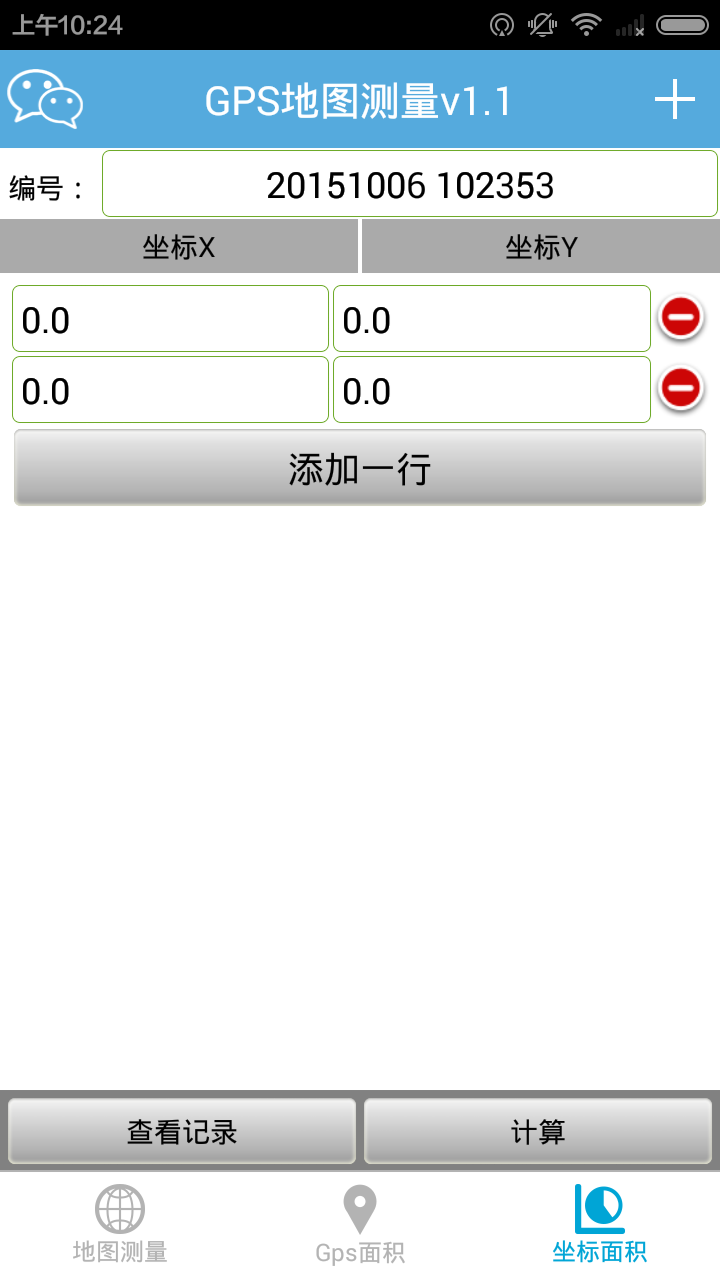Tap the location pin icon for Gps面积
The image size is (720, 1280).
[x=359, y=1207]
